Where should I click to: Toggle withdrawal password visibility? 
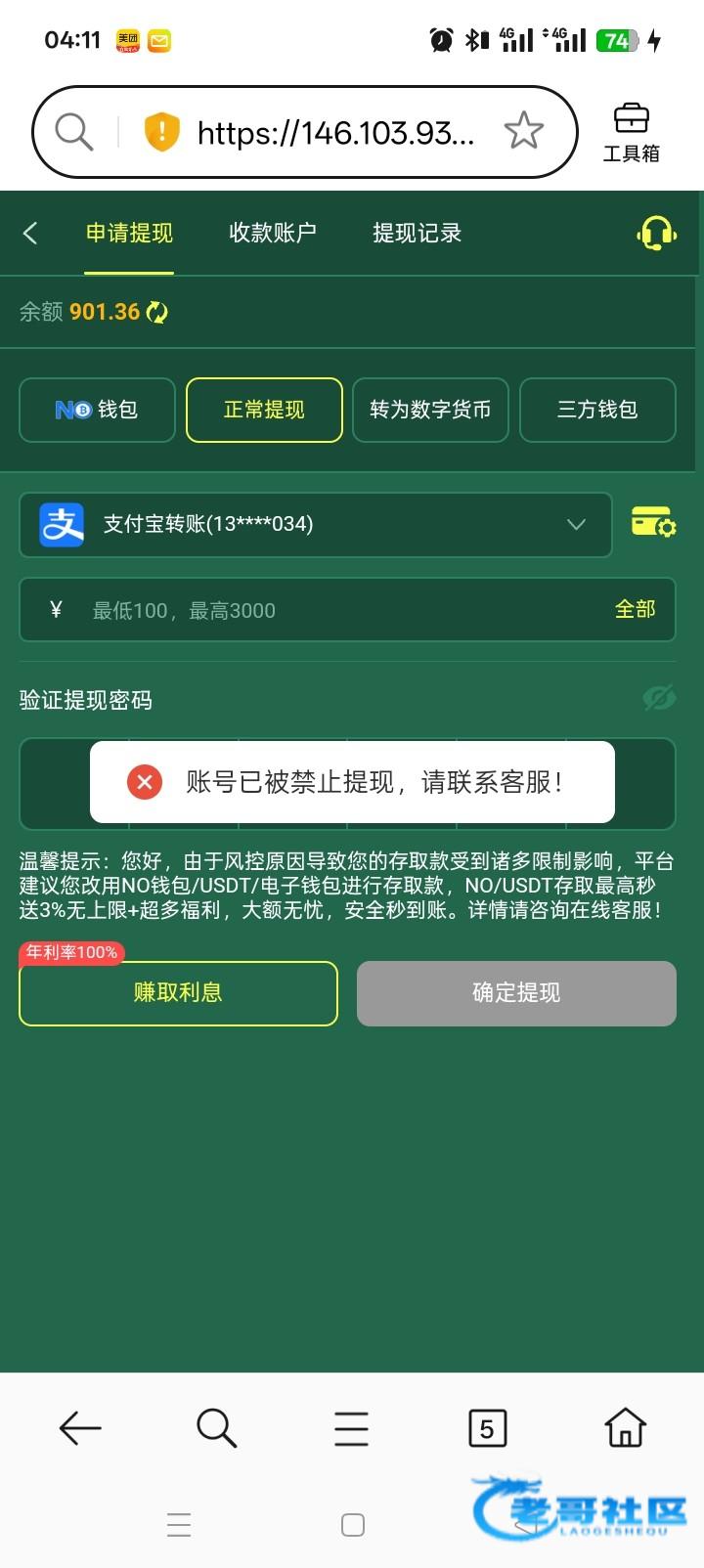click(659, 698)
